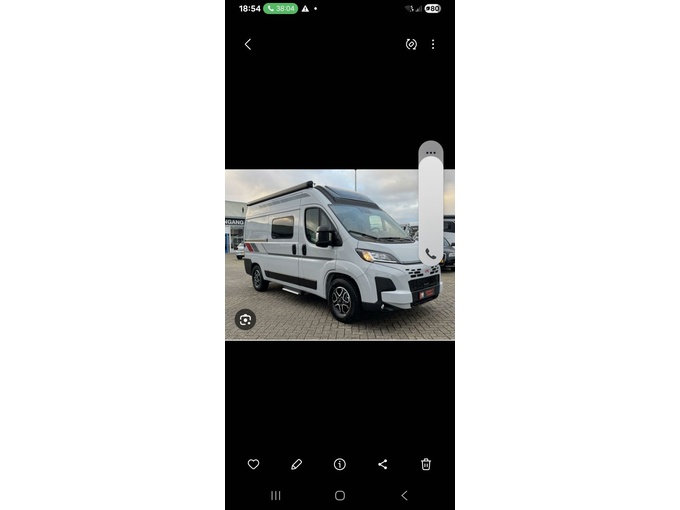The image size is (680, 510).
Task: Go back from the photo viewer
Action: [x=248, y=44]
